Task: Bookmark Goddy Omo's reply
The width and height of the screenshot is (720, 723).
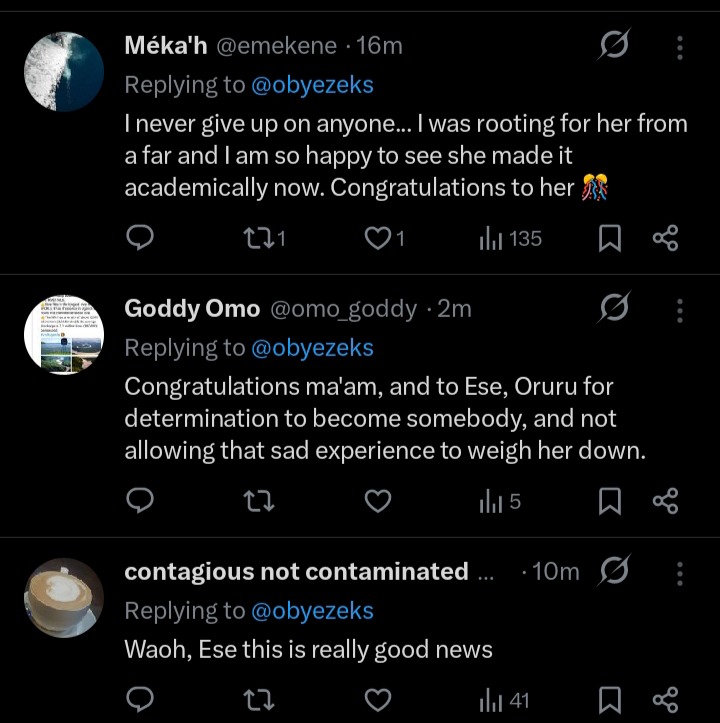Action: tap(609, 501)
